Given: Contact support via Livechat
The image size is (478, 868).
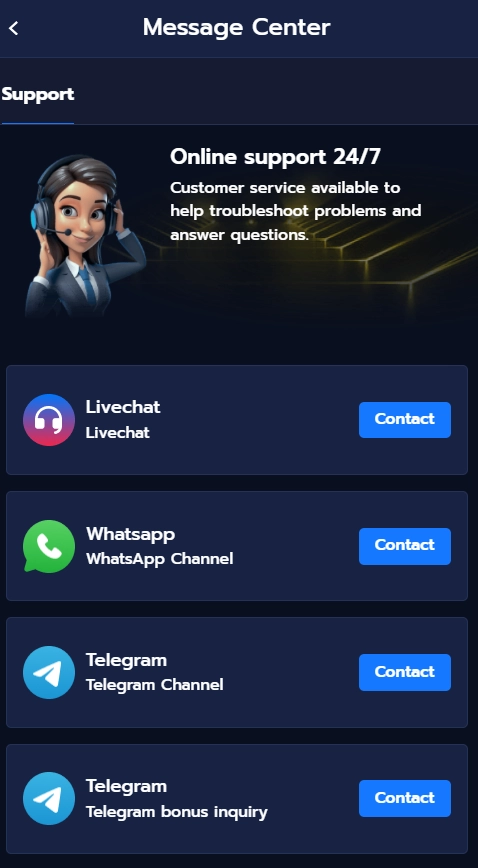Looking at the screenshot, I should point(404,420).
